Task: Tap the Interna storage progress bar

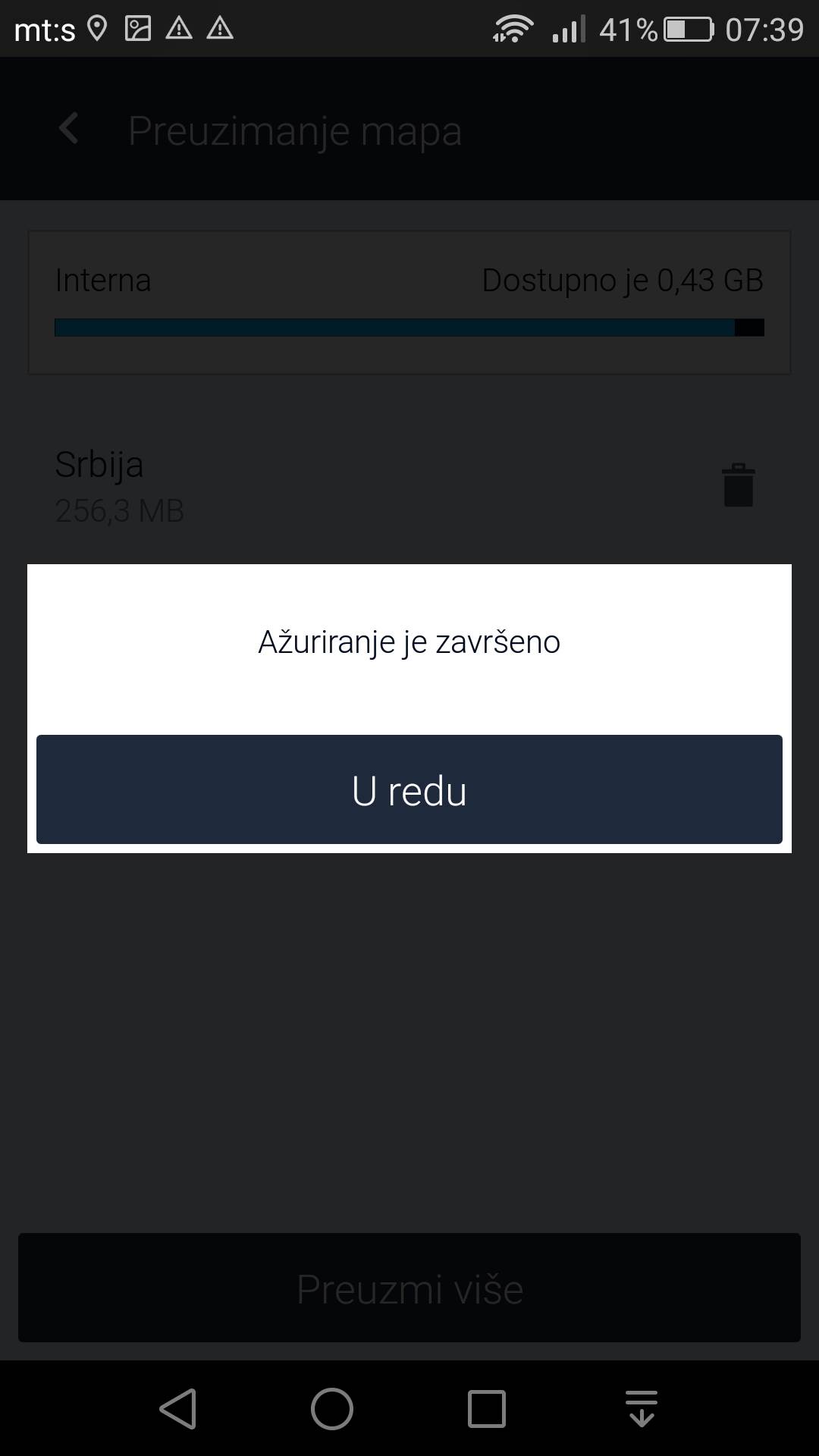Action: pos(409,328)
